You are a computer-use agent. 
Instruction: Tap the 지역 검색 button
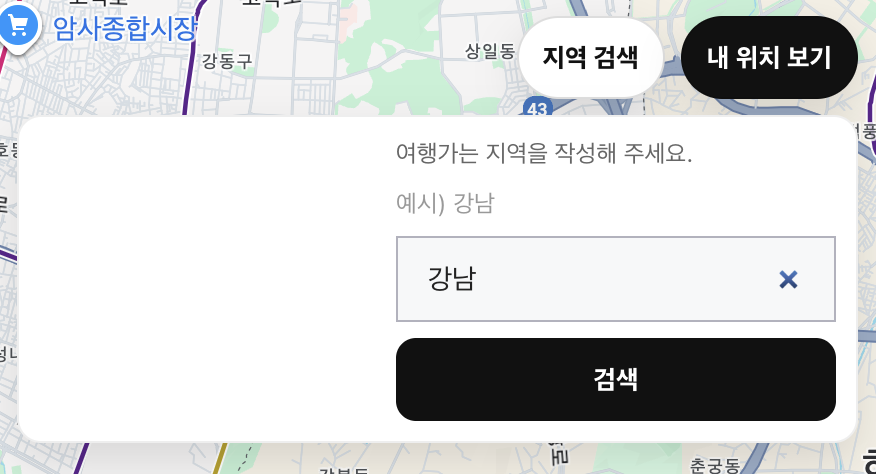[x=590, y=57]
